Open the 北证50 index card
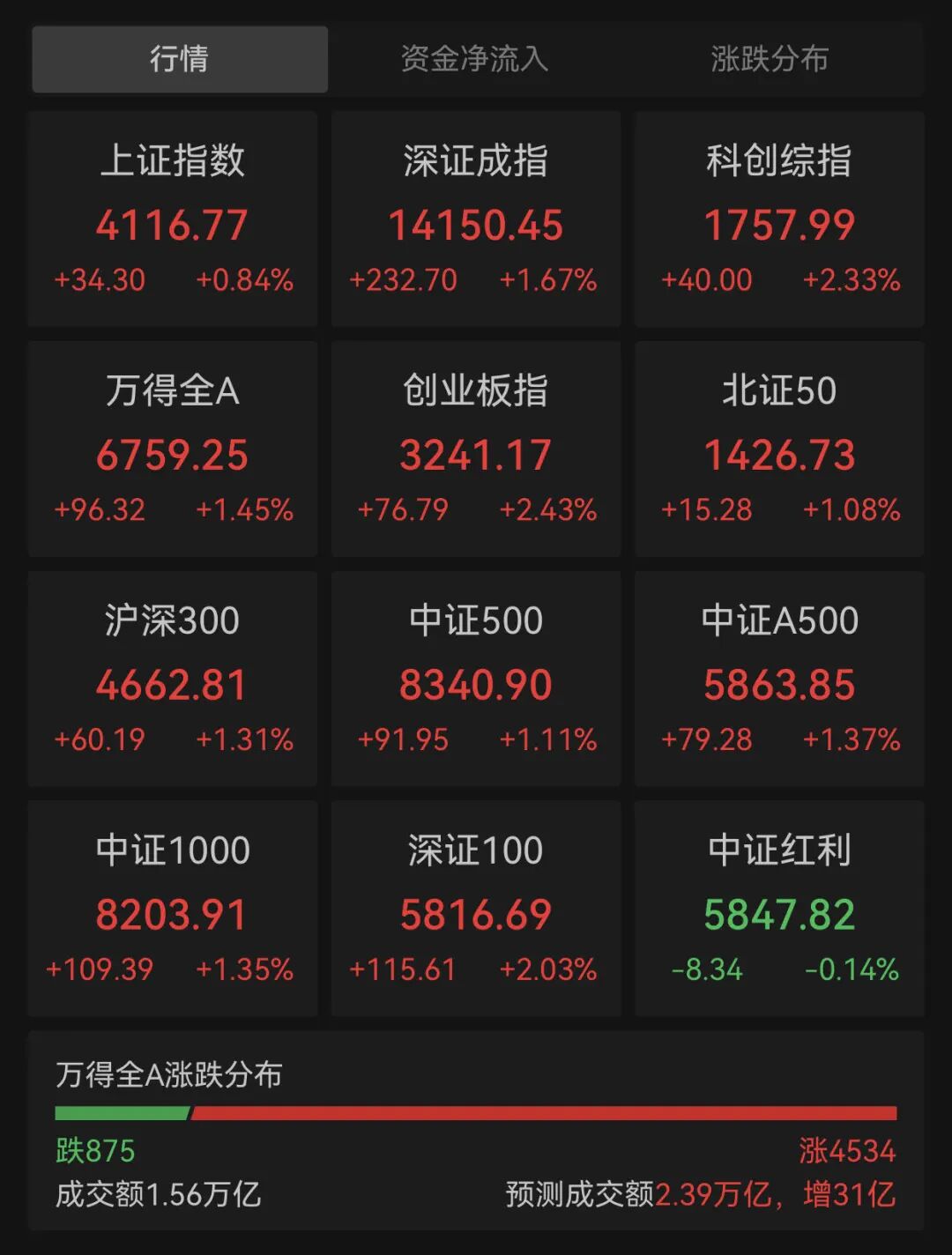 [x=779, y=449]
